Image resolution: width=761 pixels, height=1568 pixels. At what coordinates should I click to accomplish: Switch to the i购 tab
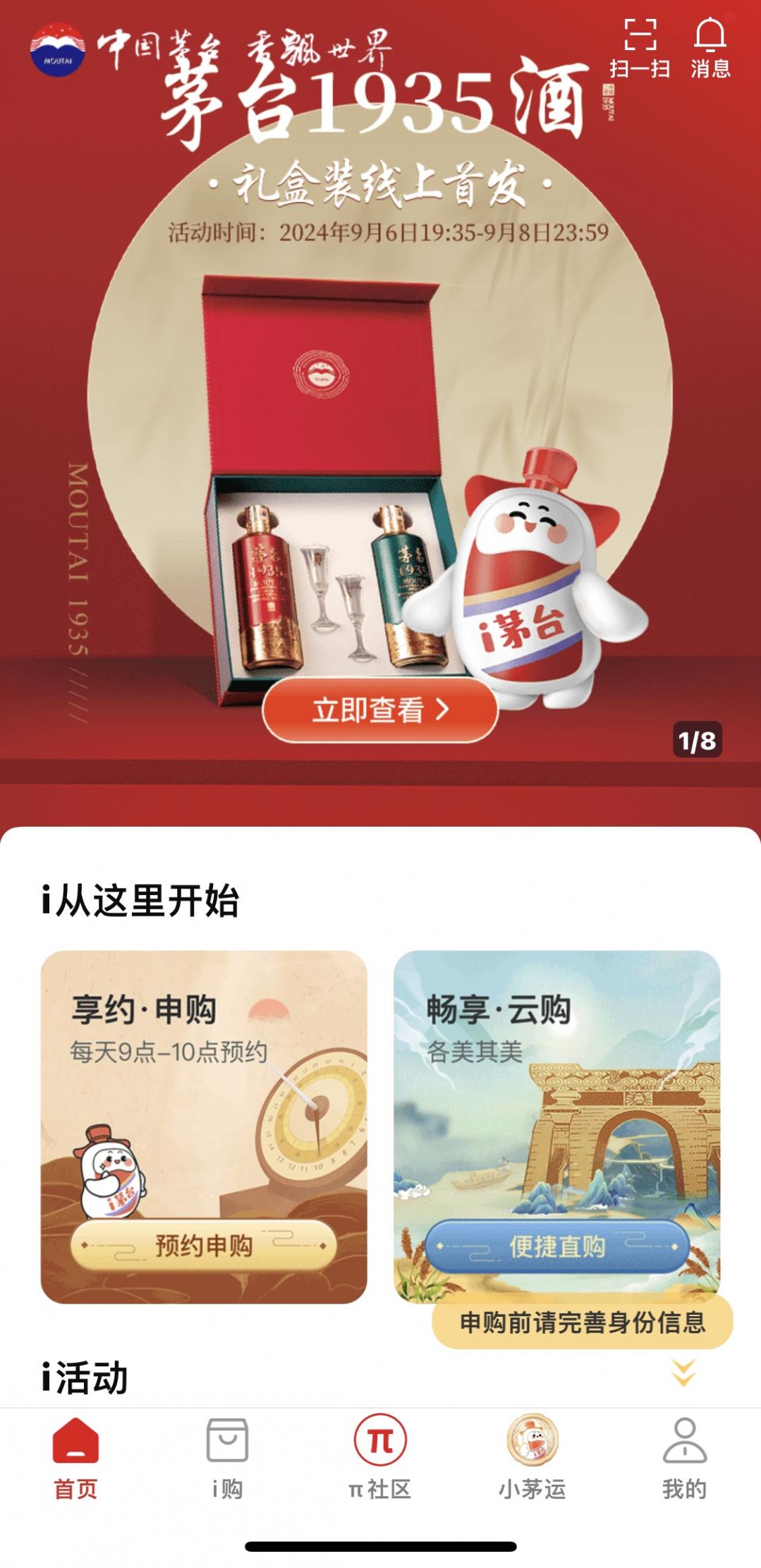(x=227, y=1459)
